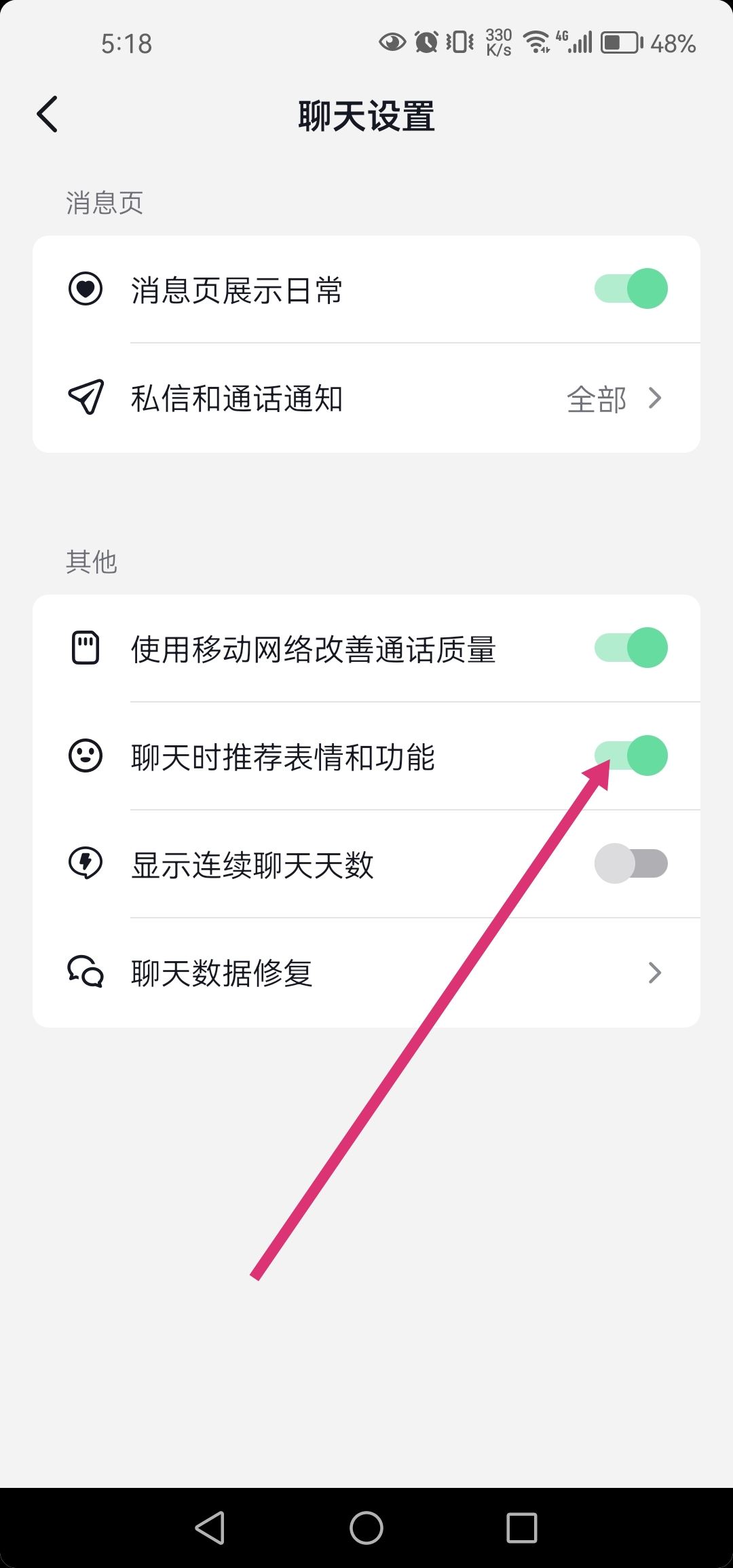This screenshot has width=733, height=1568.
Task: Turn off 聊天时推荐表情和功能 switch
Action: tap(631, 755)
